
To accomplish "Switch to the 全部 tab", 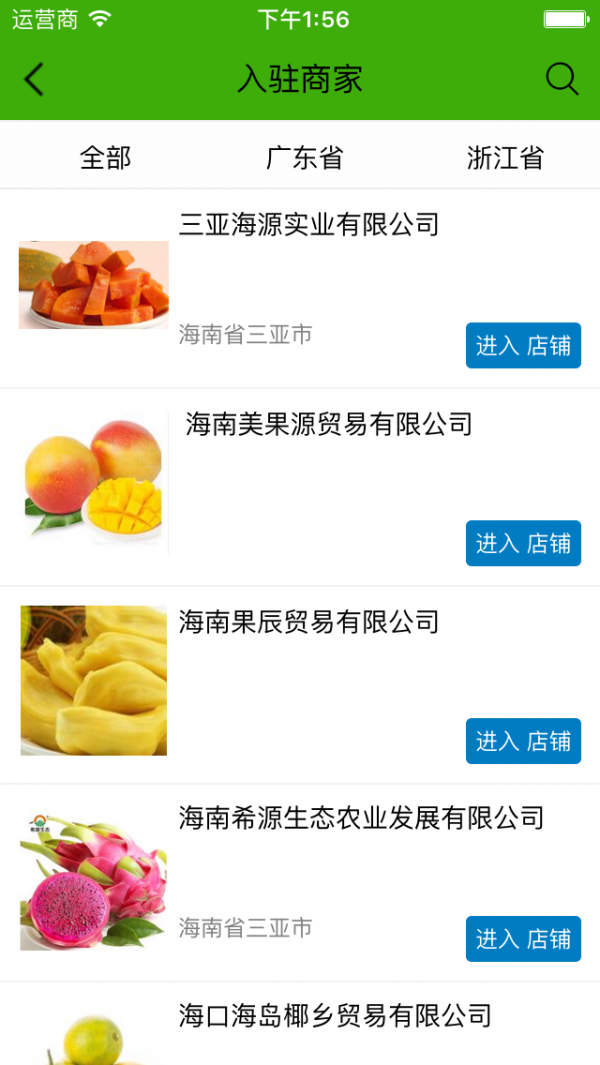I will (105, 158).
